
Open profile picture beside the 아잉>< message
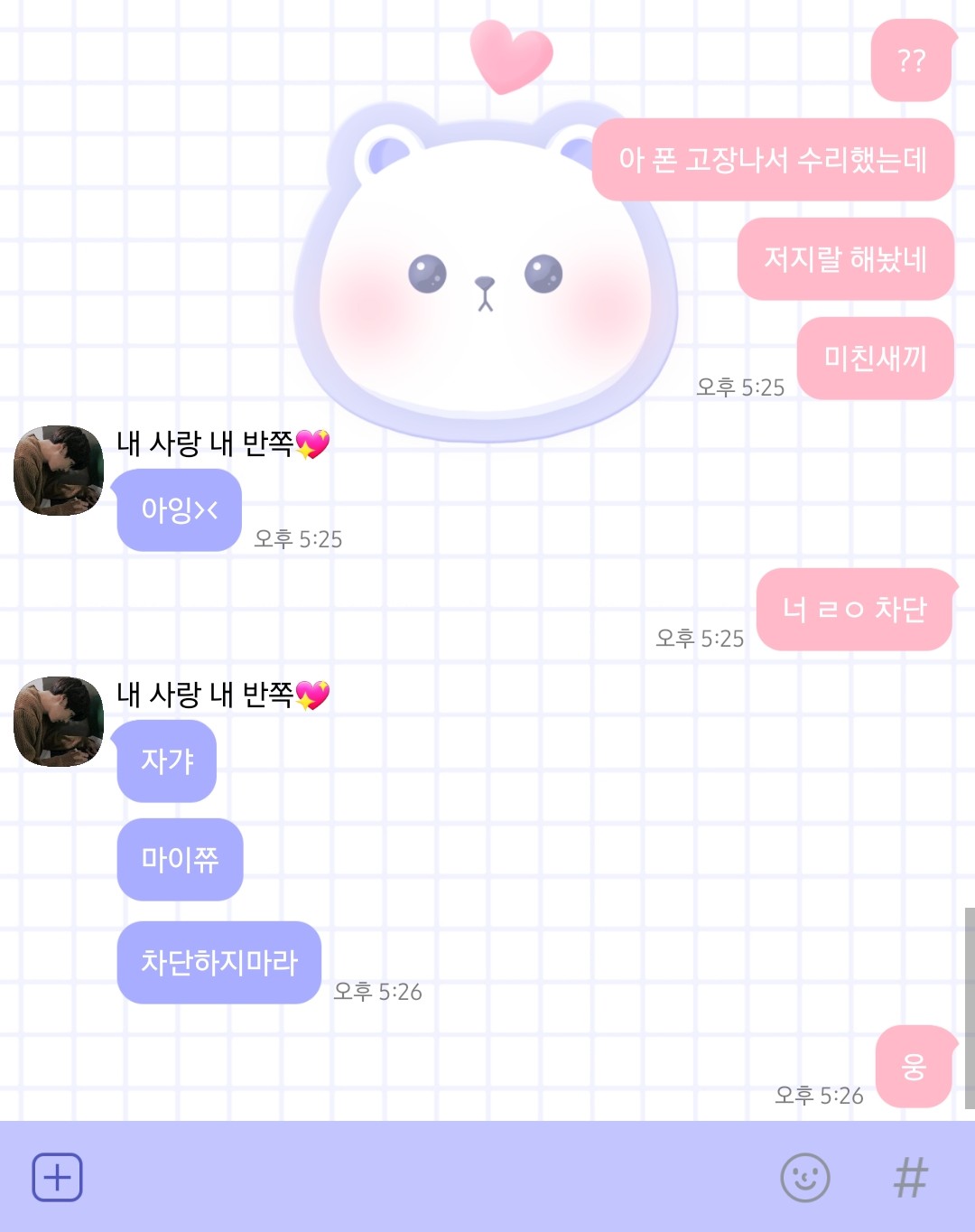pyautogui.click(x=59, y=471)
